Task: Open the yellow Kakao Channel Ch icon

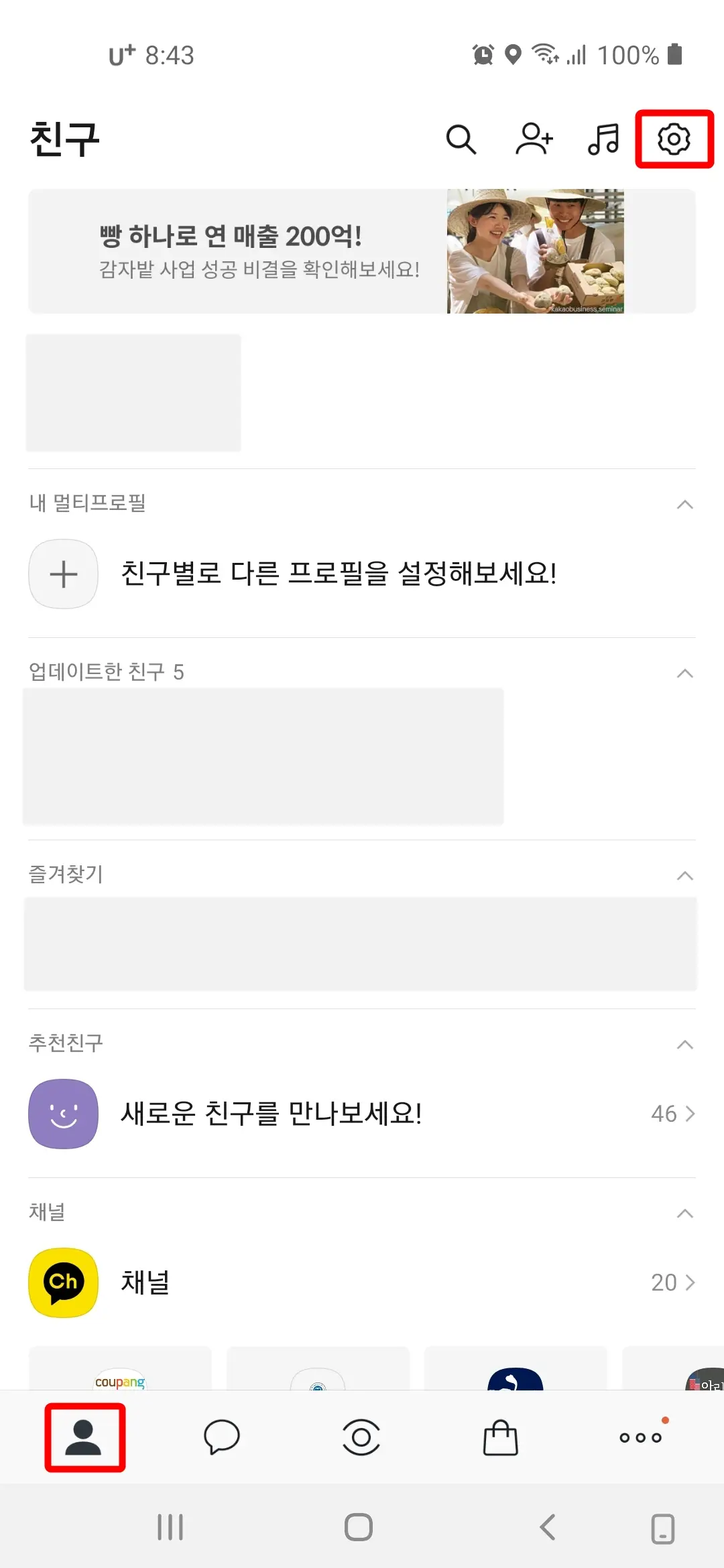Action: click(x=64, y=1282)
